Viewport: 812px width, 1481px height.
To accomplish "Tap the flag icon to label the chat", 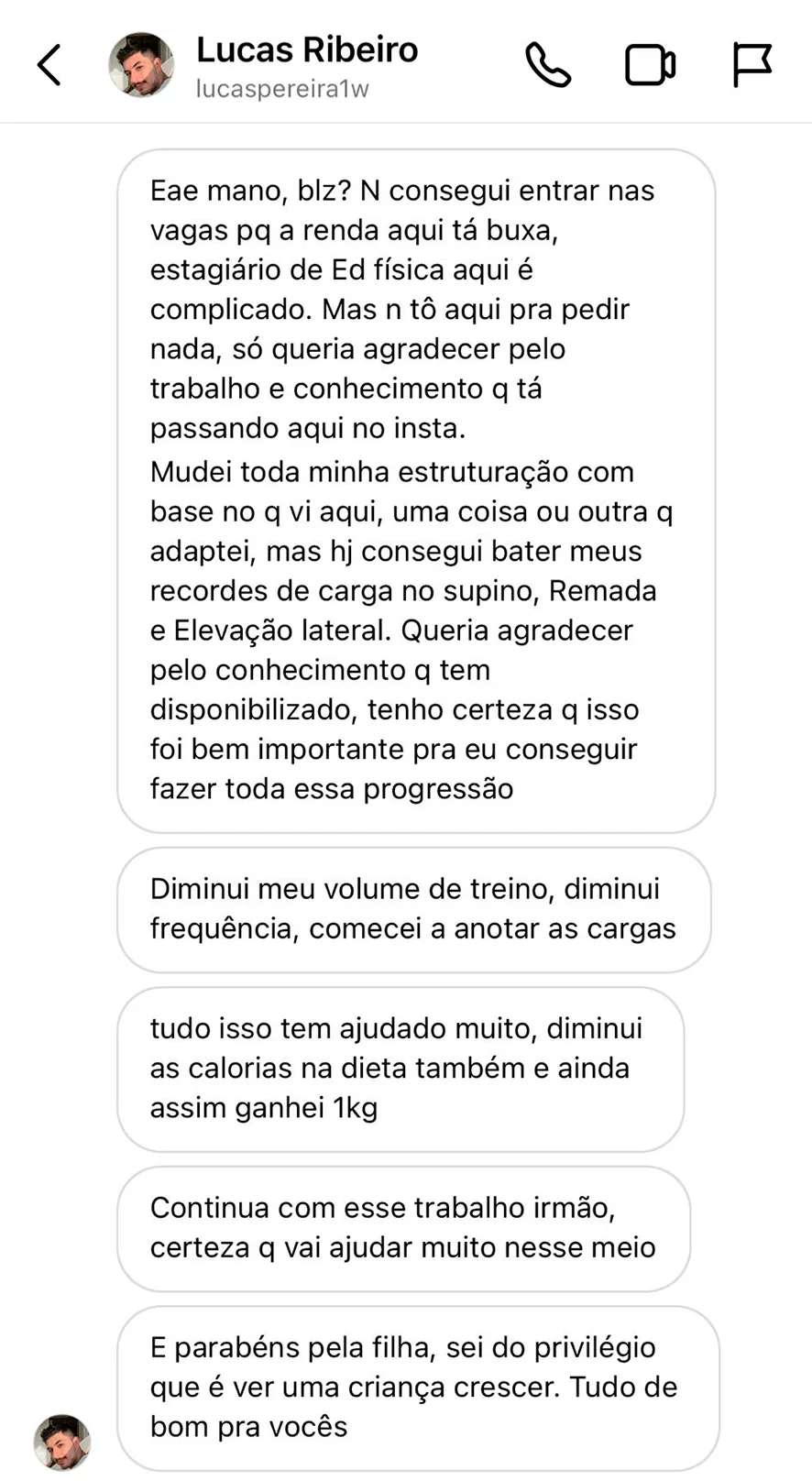I will 752,65.
